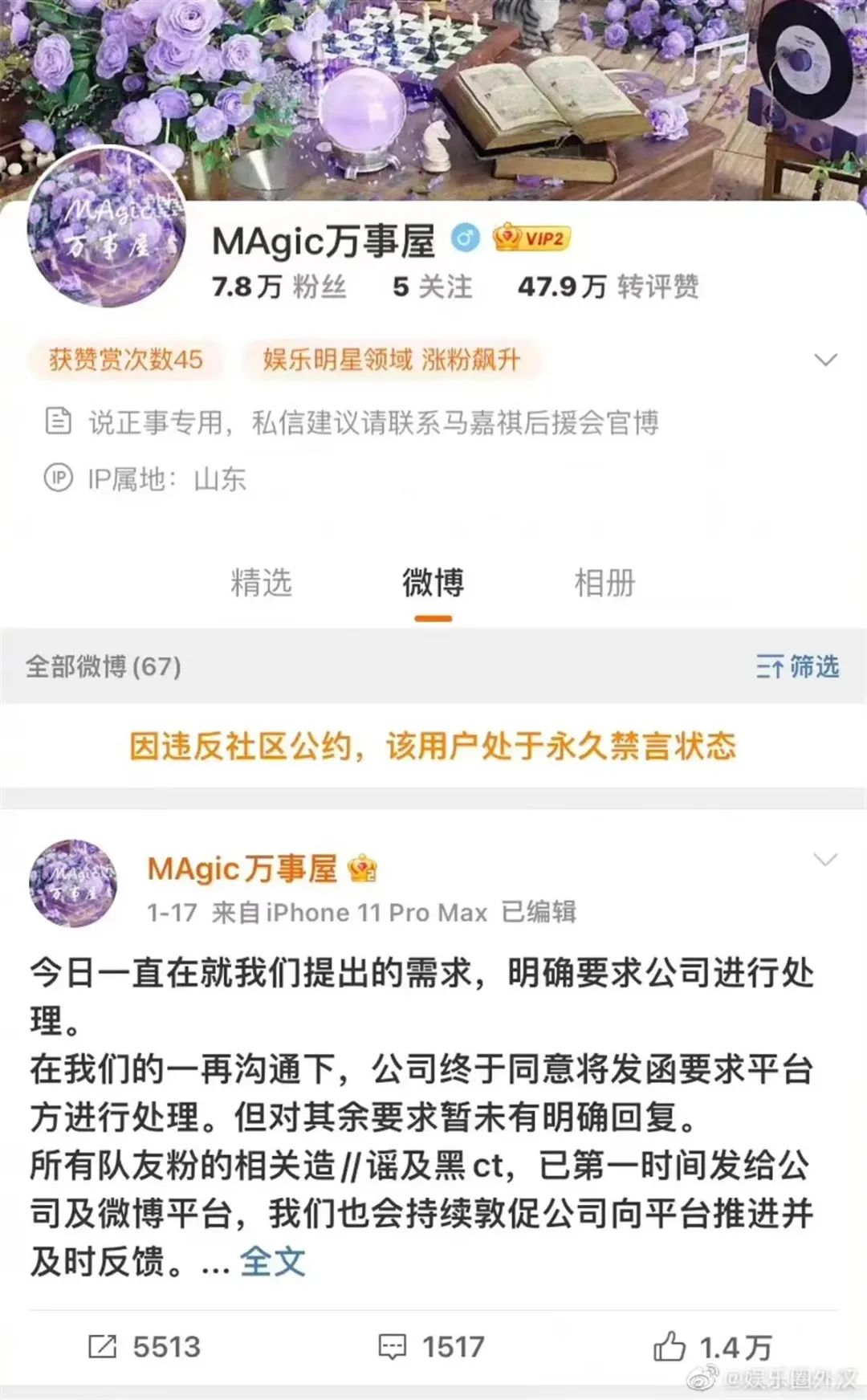The width and height of the screenshot is (867, 1400).
Task: Open comments on the post with 1517
Action: pos(432,1346)
